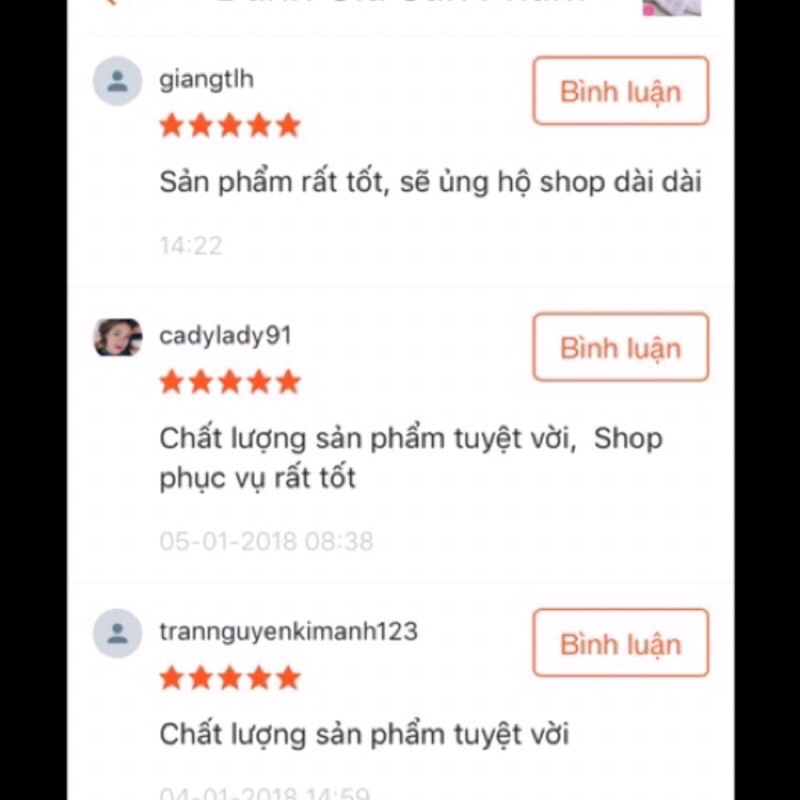Image resolution: width=800 pixels, height=800 pixels.
Task: View giangtlh's user avatar
Action: (118, 81)
